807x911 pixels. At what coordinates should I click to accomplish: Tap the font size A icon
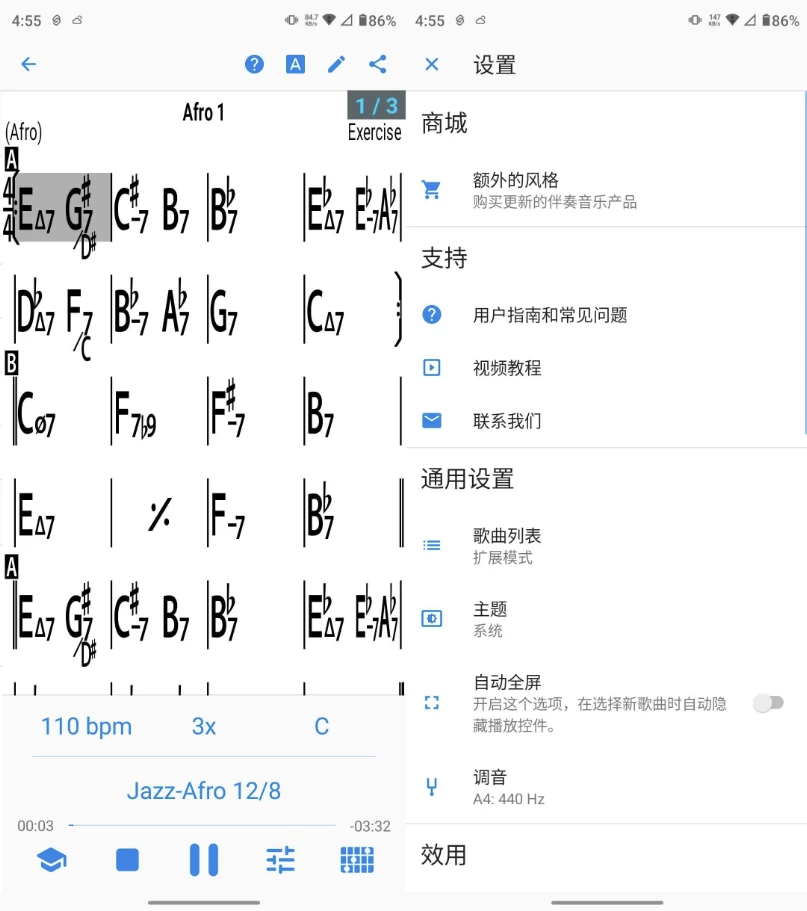tap(295, 65)
